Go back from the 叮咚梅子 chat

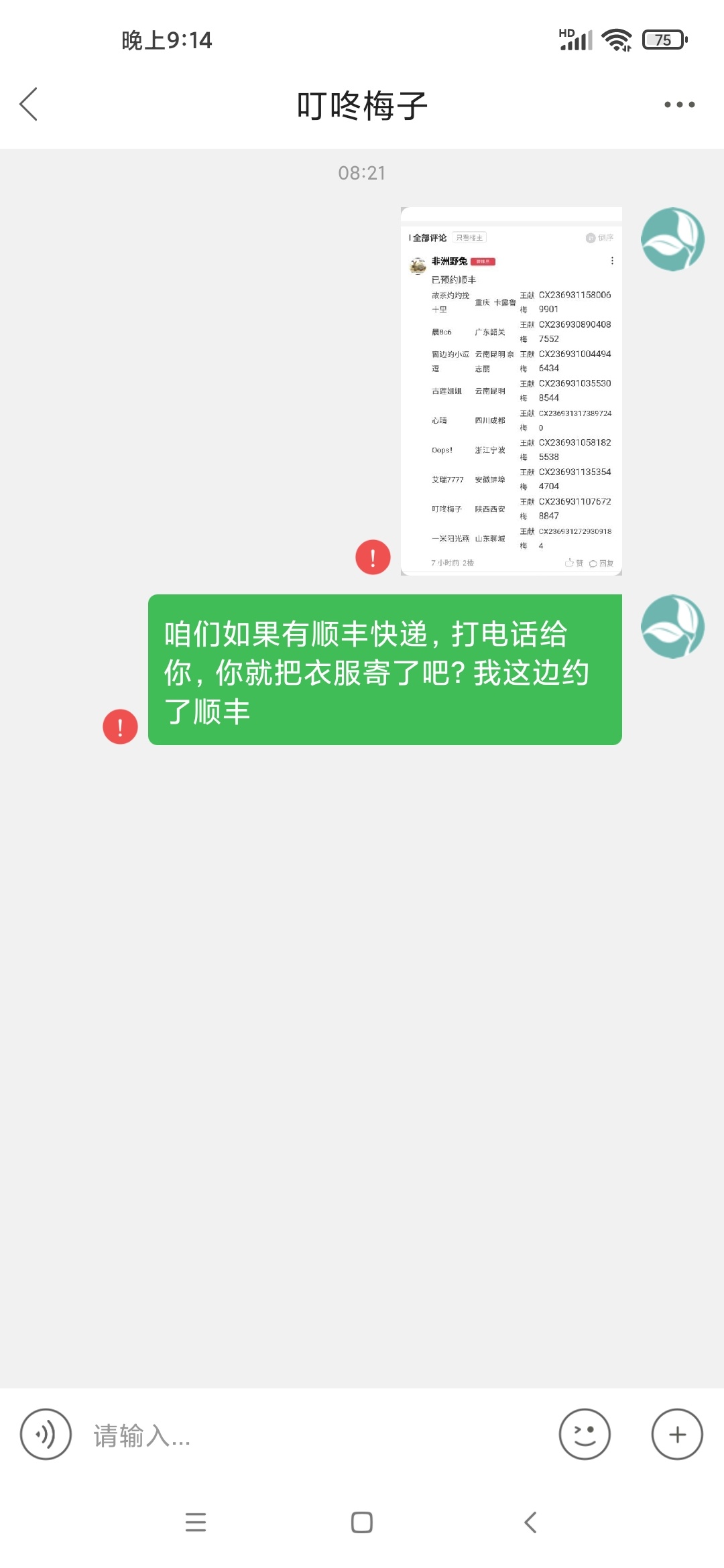[28, 105]
